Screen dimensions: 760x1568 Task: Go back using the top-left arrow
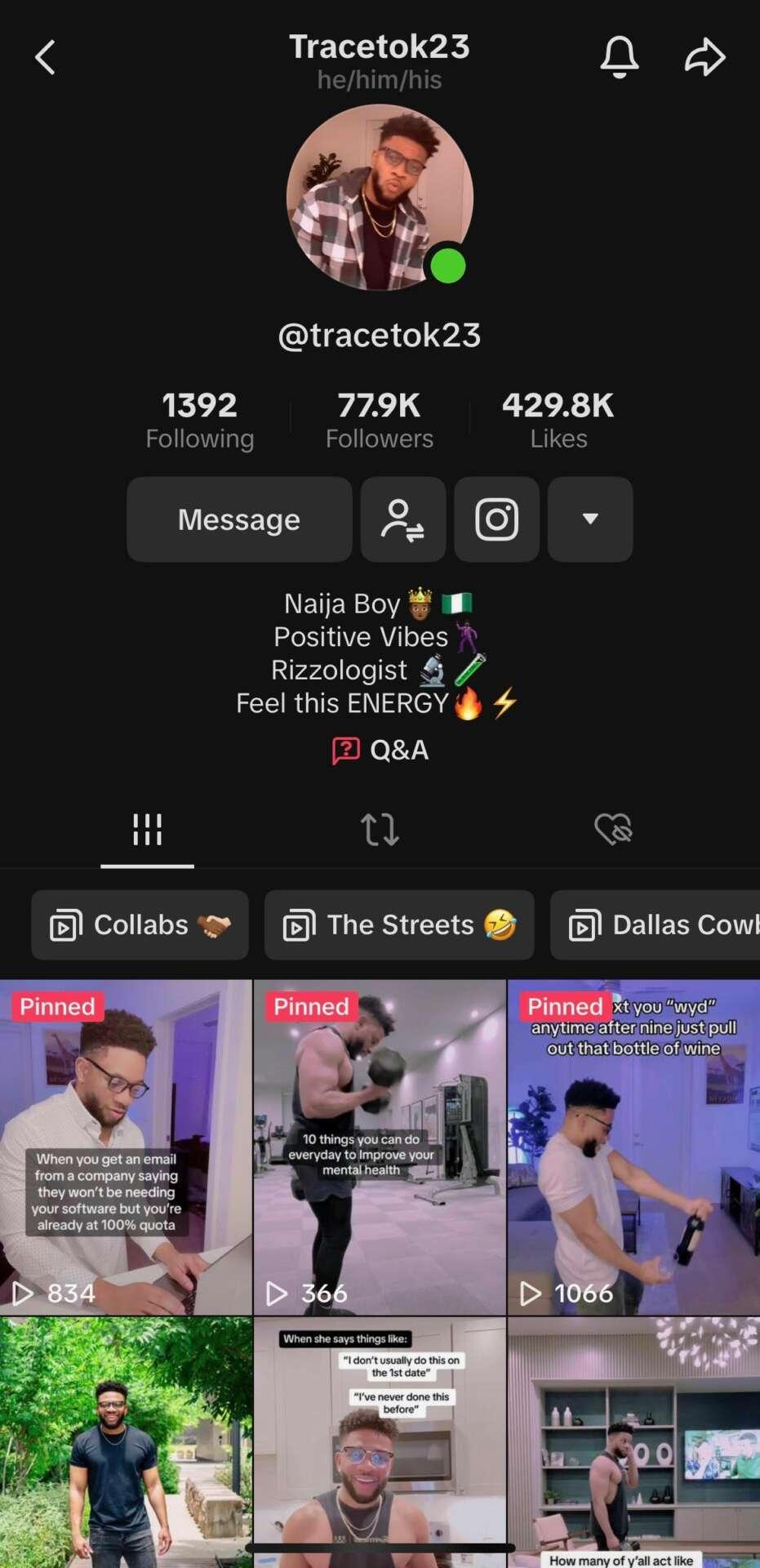click(x=46, y=58)
